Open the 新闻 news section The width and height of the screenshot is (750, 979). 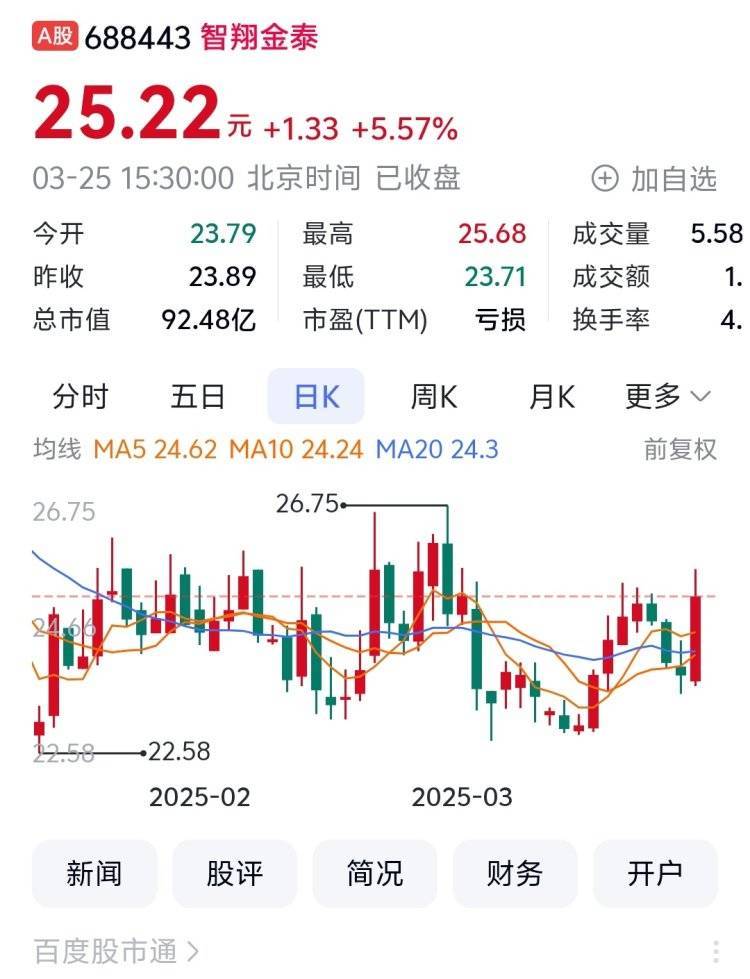[94, 873]
